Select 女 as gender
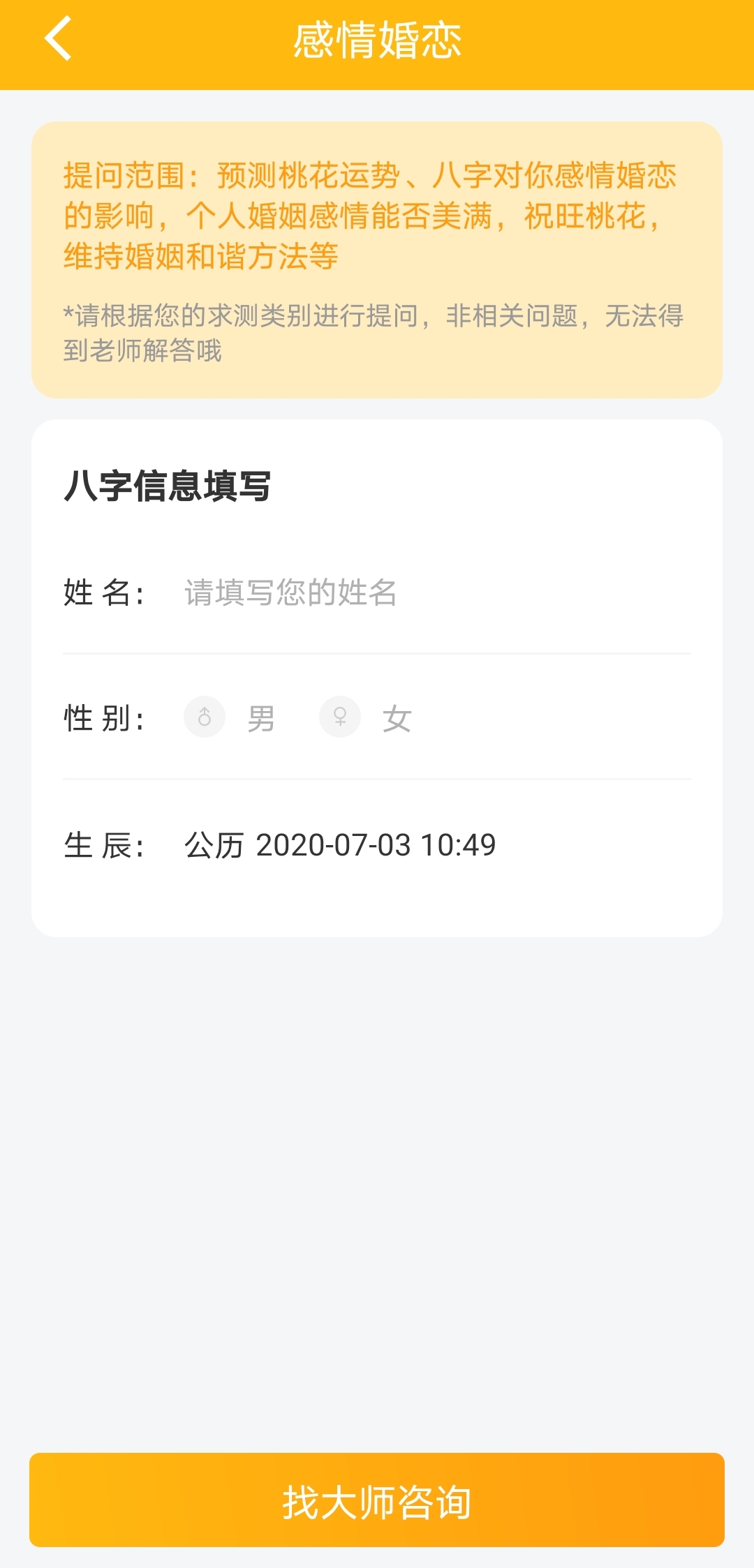 341,717
